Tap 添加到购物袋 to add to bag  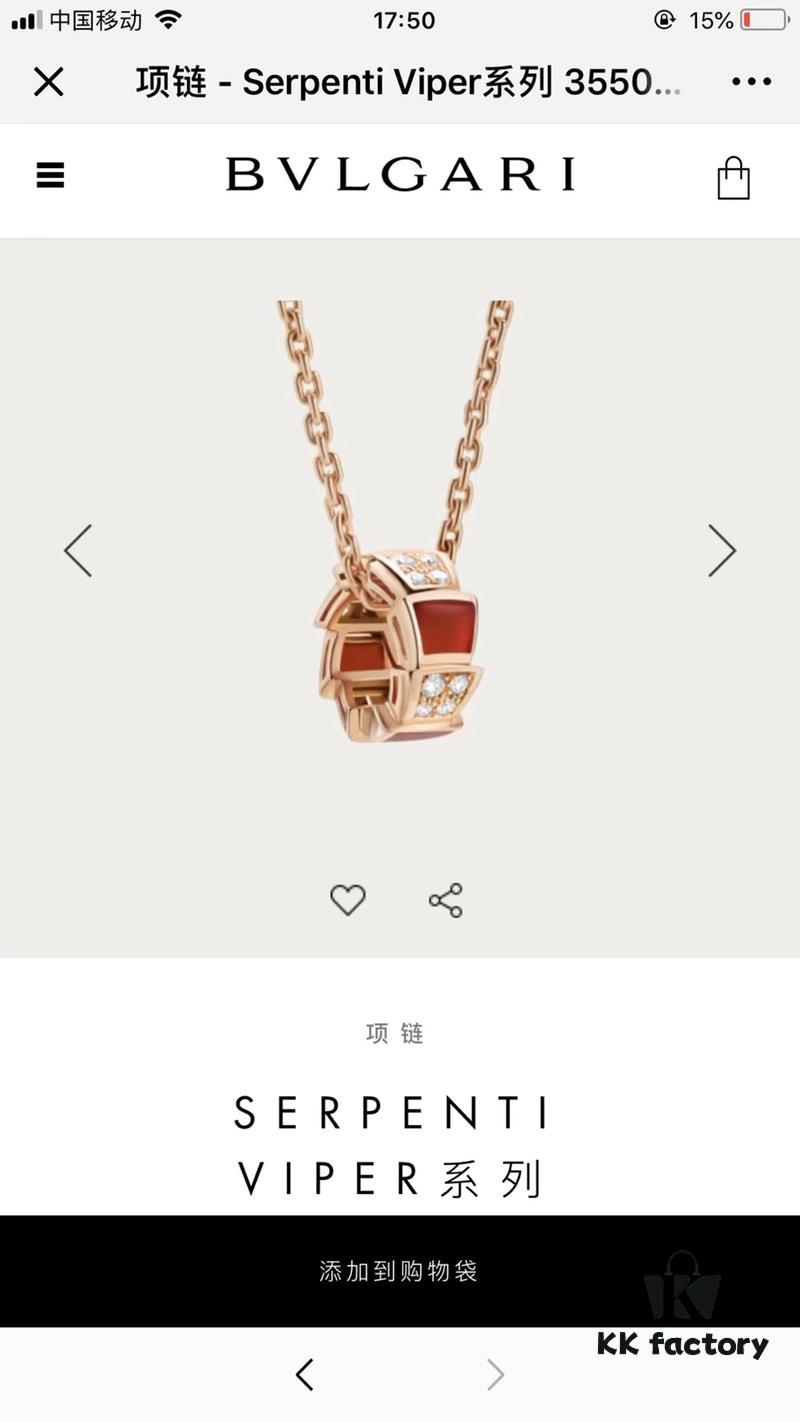(400, 1271)
